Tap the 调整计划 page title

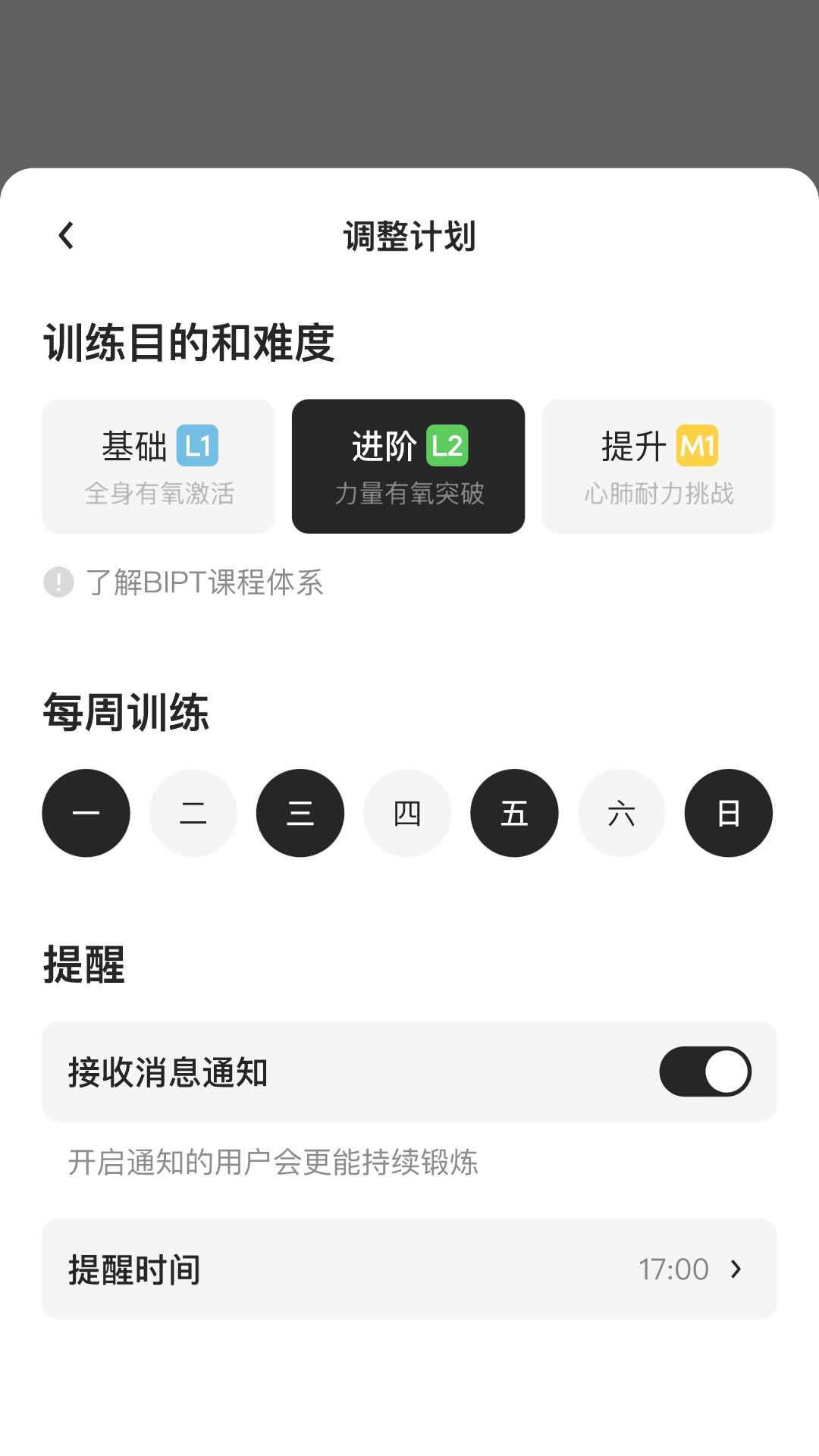pos(409,235)
